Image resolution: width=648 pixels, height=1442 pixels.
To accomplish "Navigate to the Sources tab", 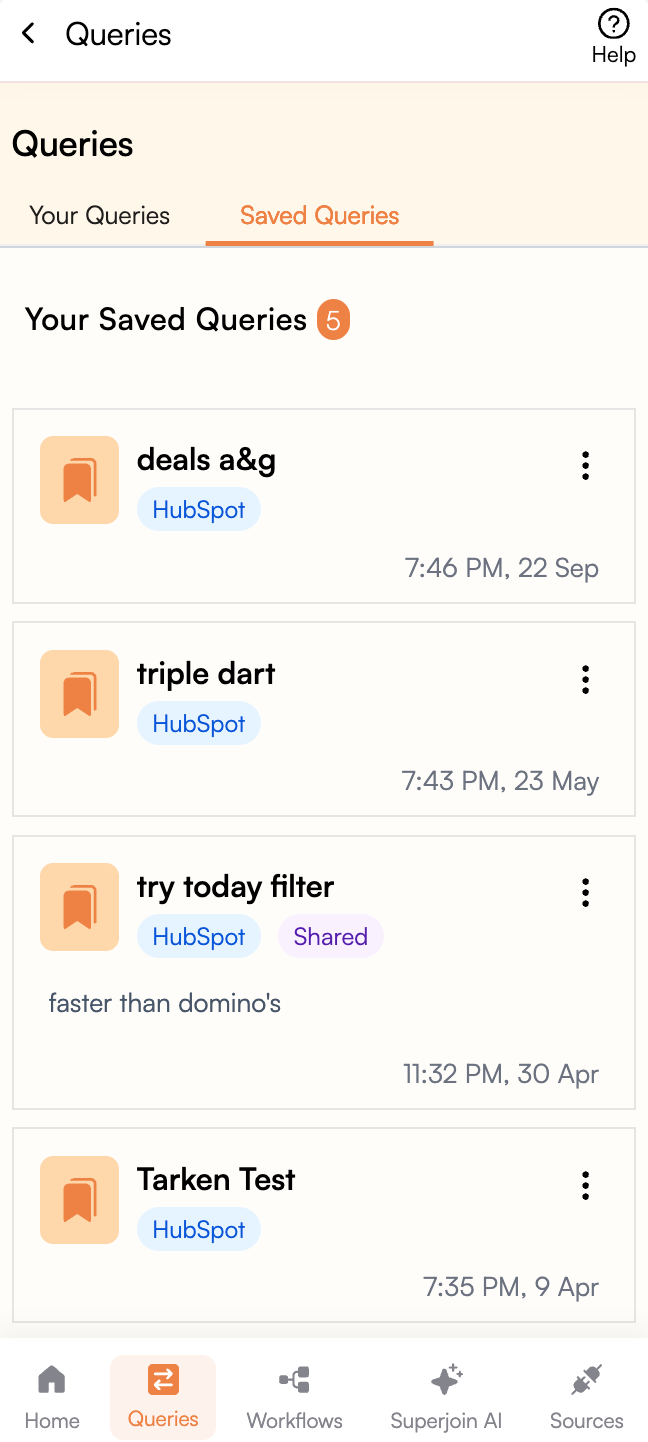I will (586, 1397).
